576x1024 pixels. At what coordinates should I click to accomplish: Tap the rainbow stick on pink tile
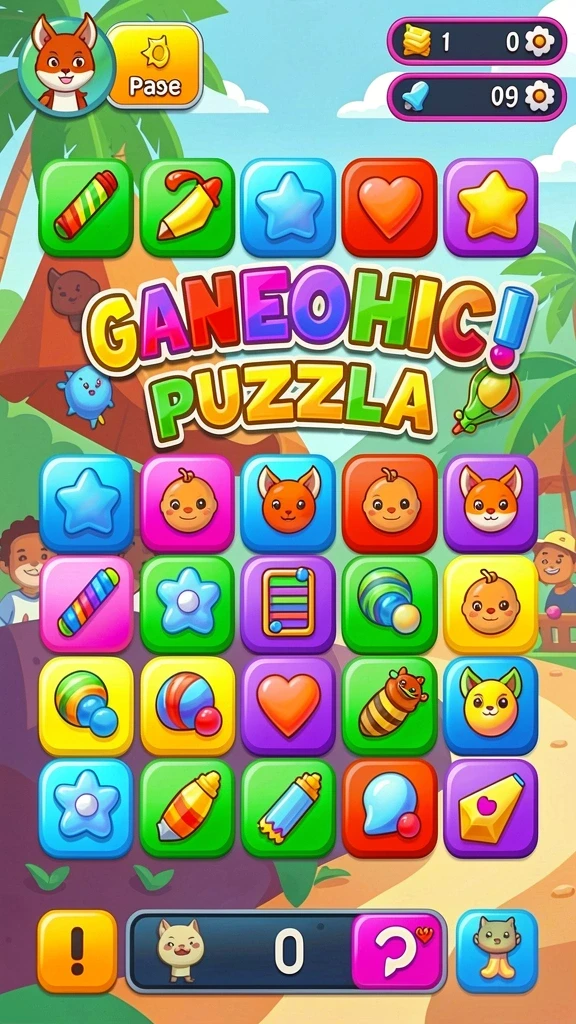(86, 604)
